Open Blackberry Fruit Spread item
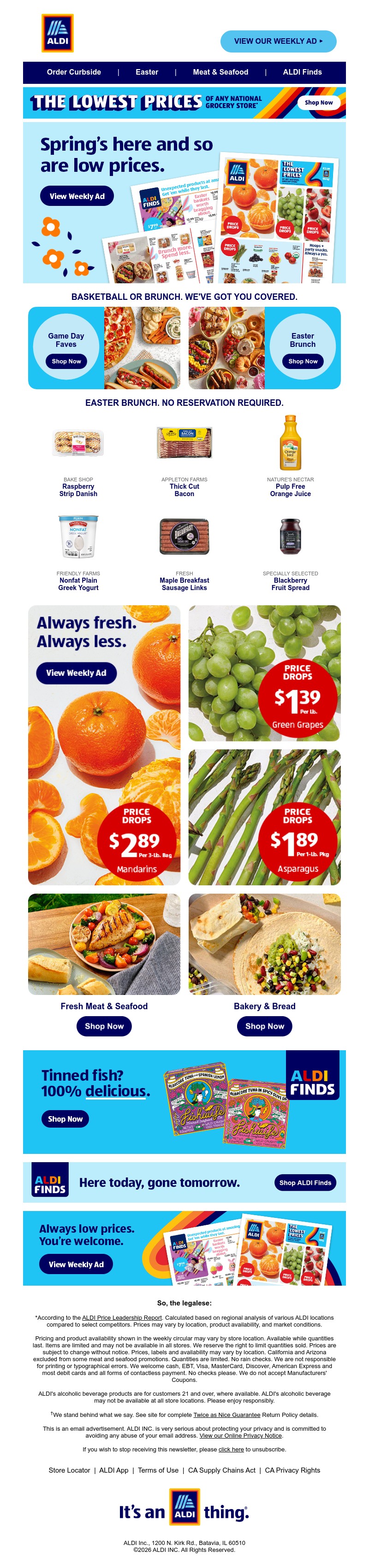Viewport: 369px width, 1568px height. coord(290,585)
